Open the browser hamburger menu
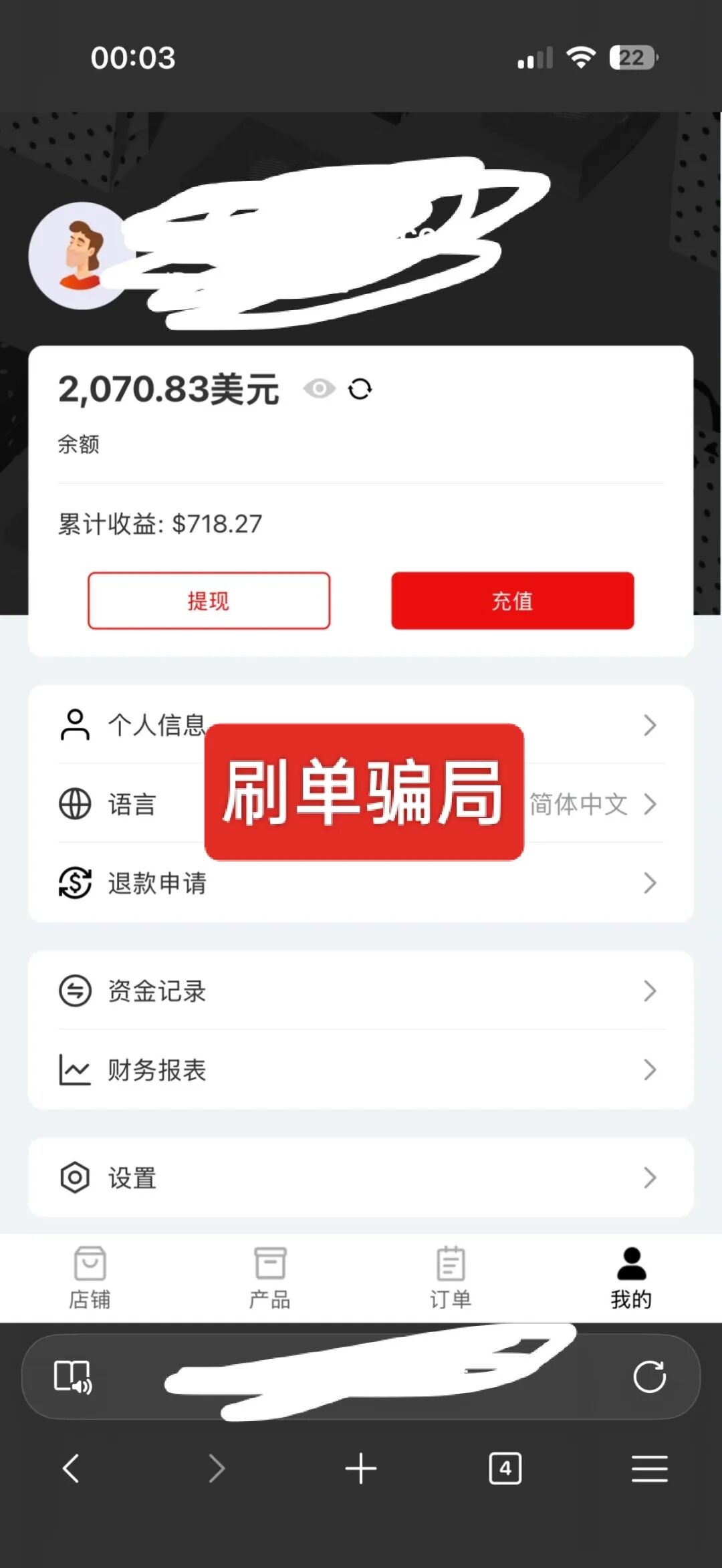 click(649, 1468)
